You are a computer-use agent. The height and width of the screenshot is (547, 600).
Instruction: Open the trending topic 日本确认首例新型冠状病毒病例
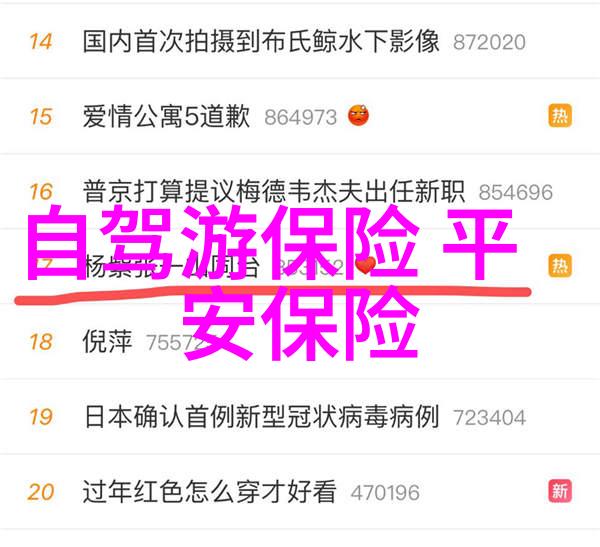[x=261, y=417]
